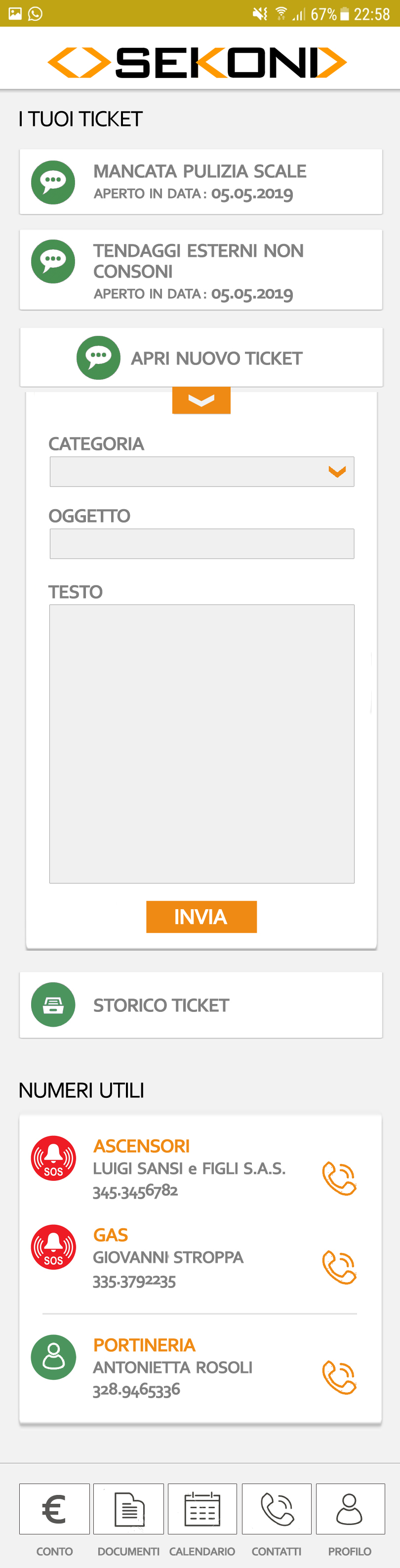Send the ticket with Invia

point(201,916)
